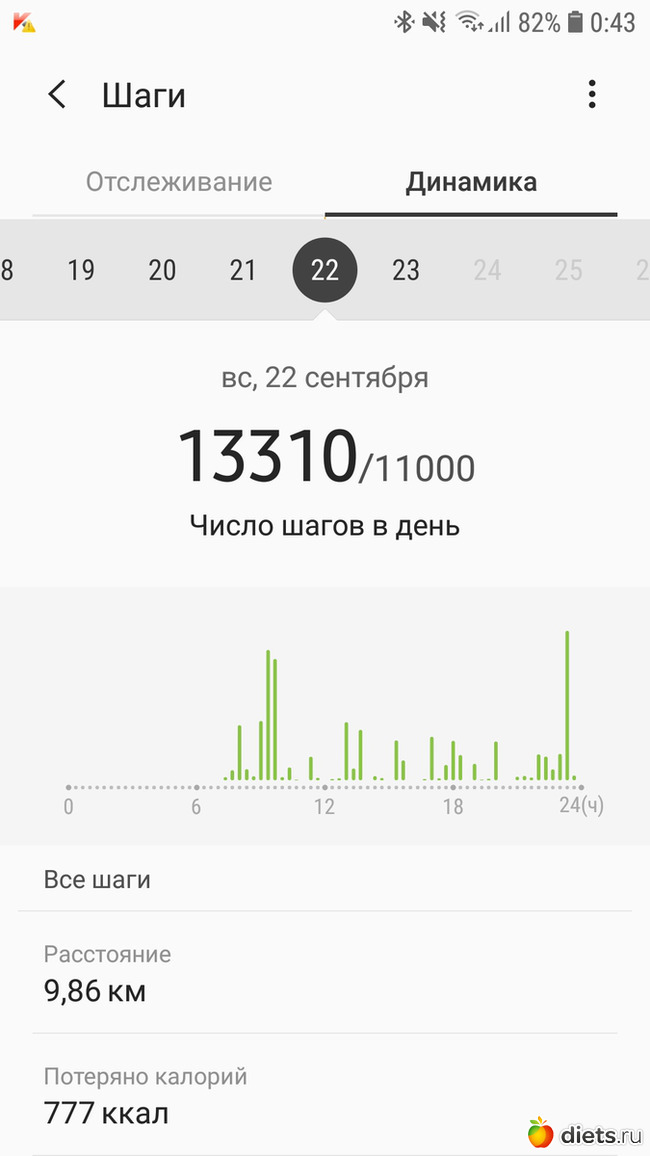Choose day 20 in the date strip

(x=162, y=270)
